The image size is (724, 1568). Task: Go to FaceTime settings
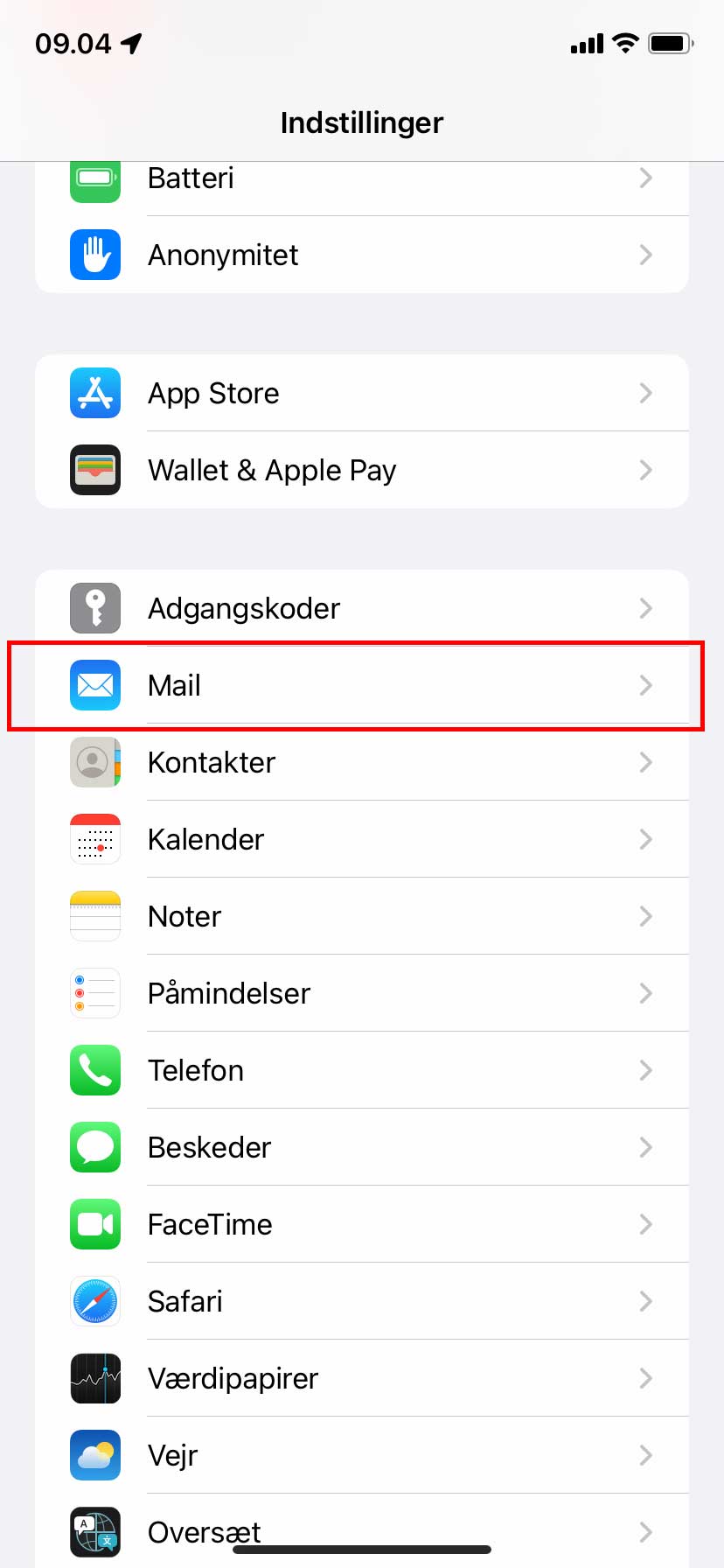(x=362, y=1224)
